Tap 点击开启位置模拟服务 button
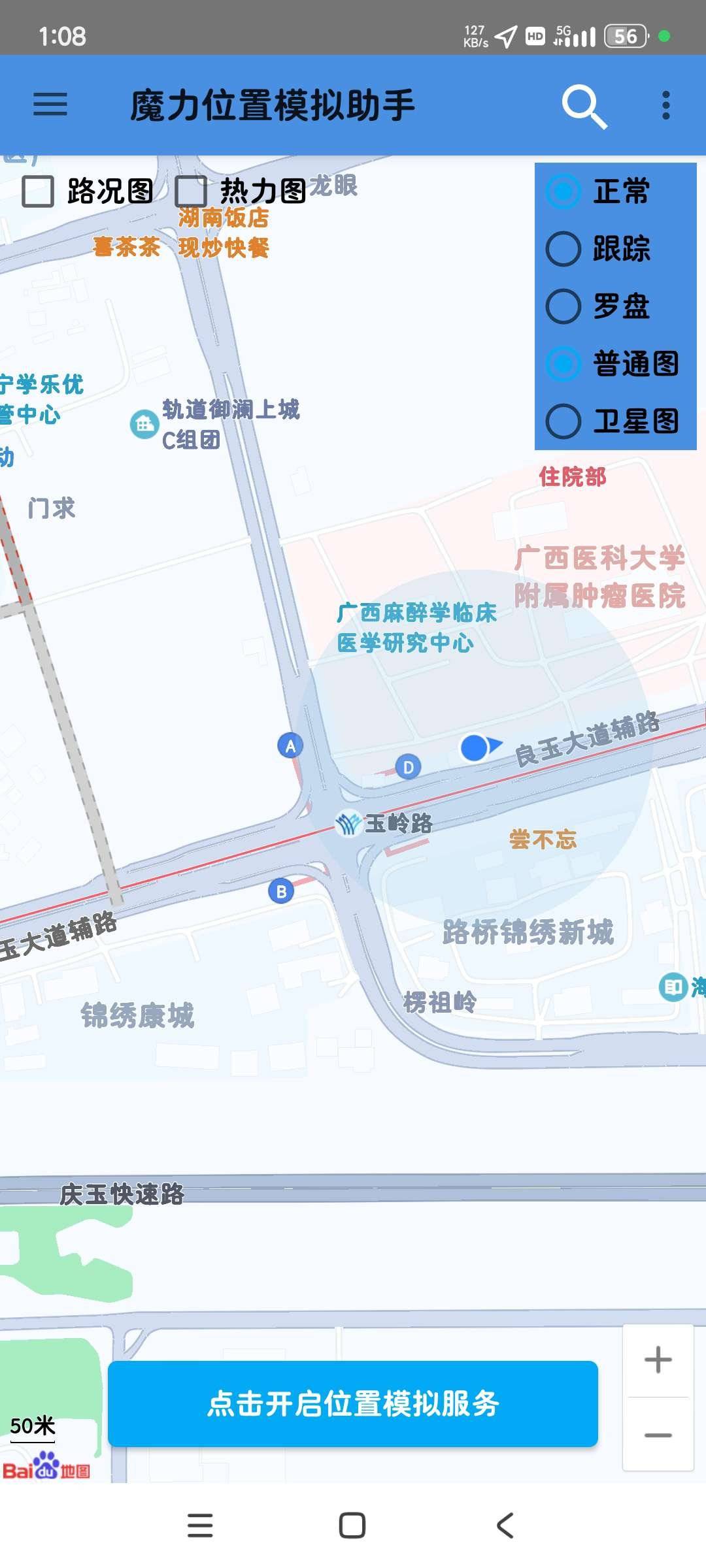Screen dimensions: 706x1568 [353, 1403]
